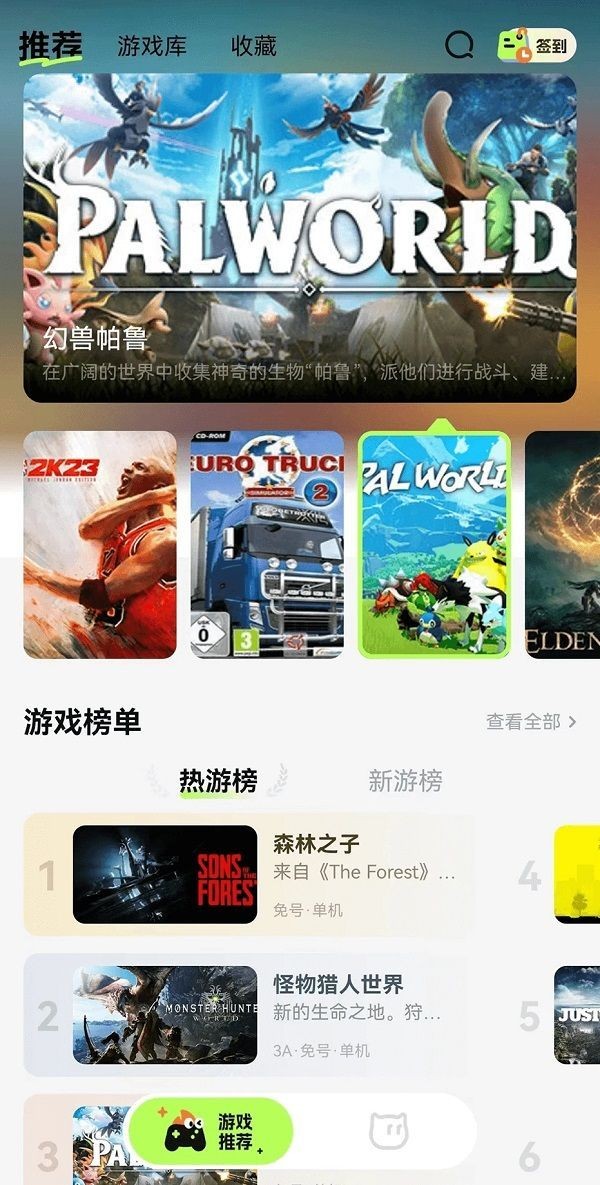The height and width of the screenshot is (1185, 600).
Task: Select the 热游榜 ranking tab
Action: (x=218, y=781)
